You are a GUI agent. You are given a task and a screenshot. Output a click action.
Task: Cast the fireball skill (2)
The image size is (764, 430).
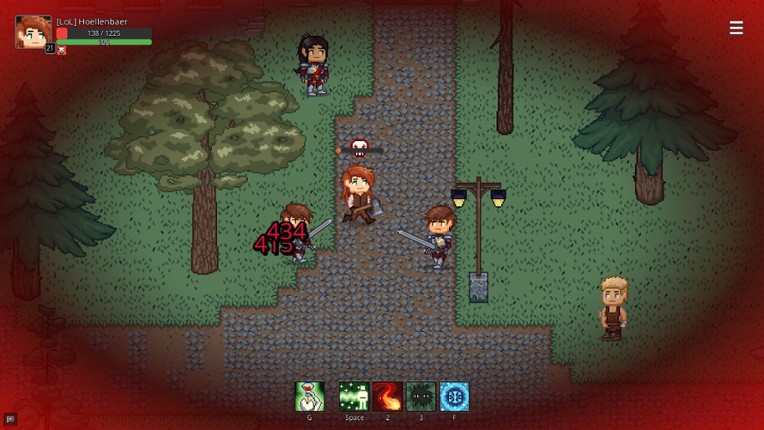[x=388, y=397]
